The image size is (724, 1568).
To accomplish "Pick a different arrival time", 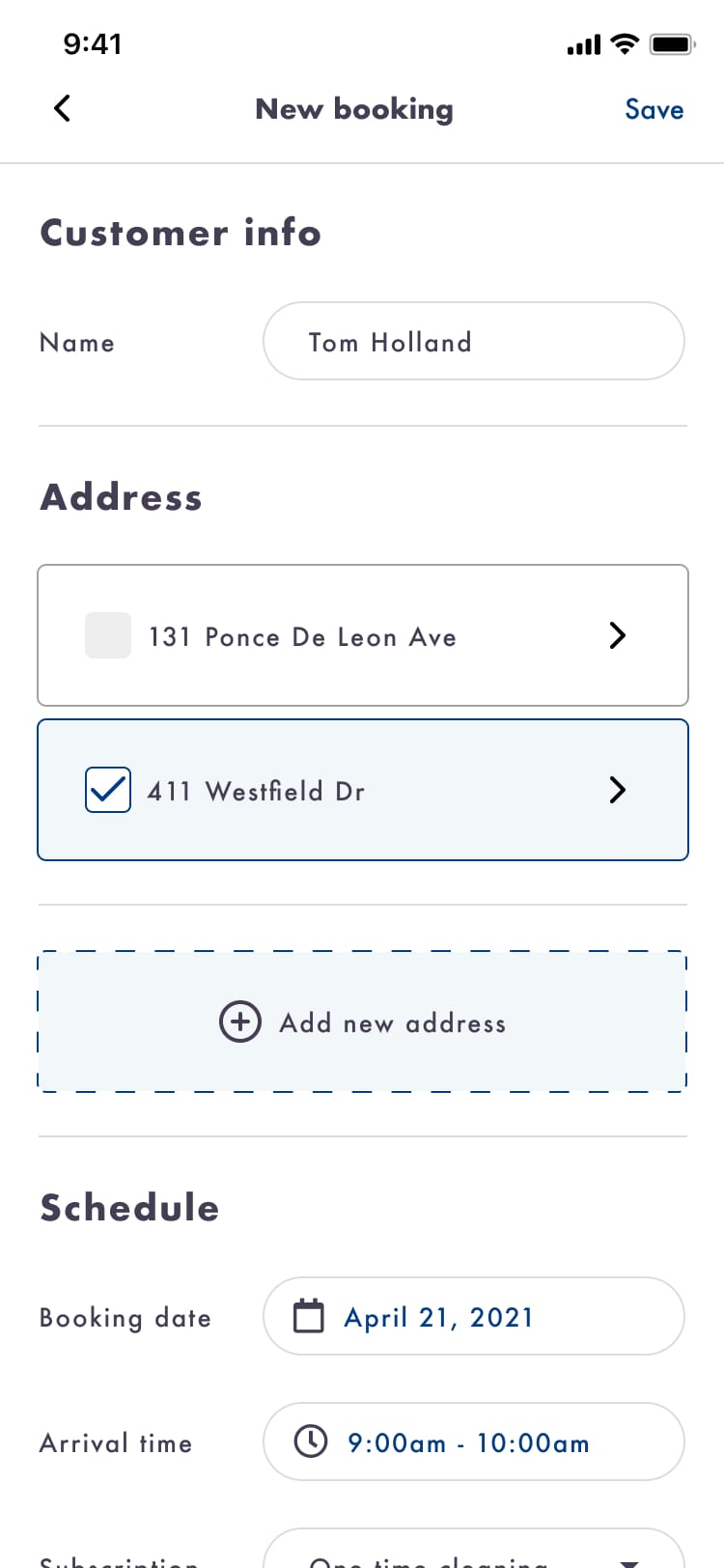I will point(473,1442).
